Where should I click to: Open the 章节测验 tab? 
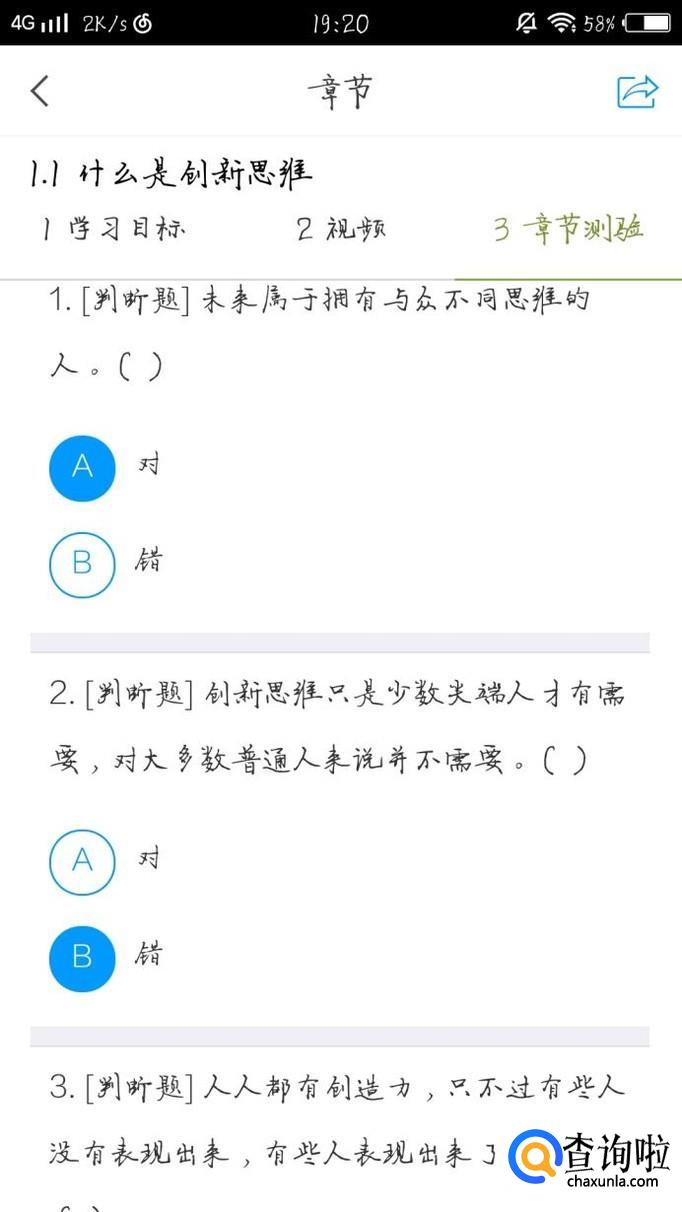click(568, 229)
